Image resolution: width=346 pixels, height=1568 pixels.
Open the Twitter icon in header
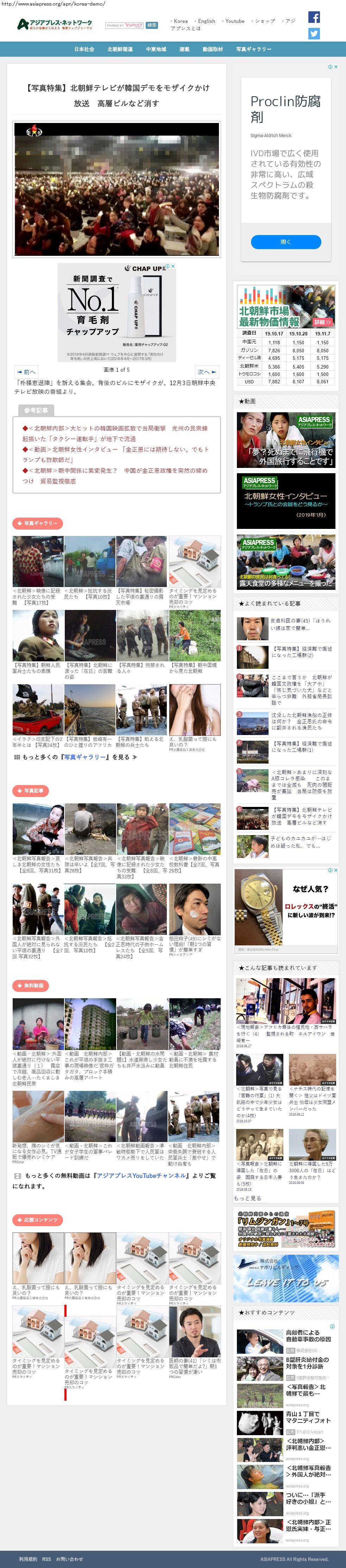tap(314, 33)
